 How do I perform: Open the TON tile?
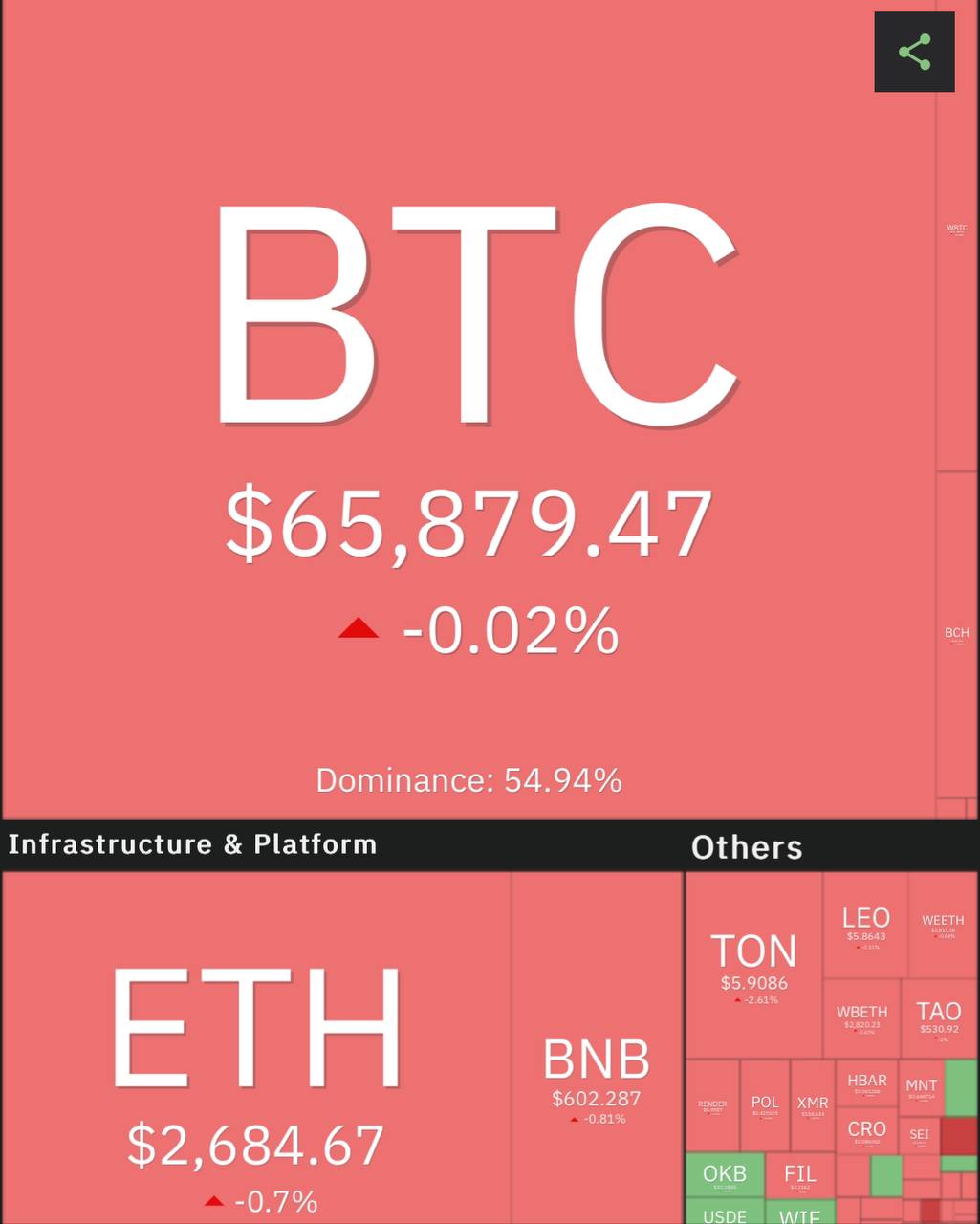[x=753, y=966]
